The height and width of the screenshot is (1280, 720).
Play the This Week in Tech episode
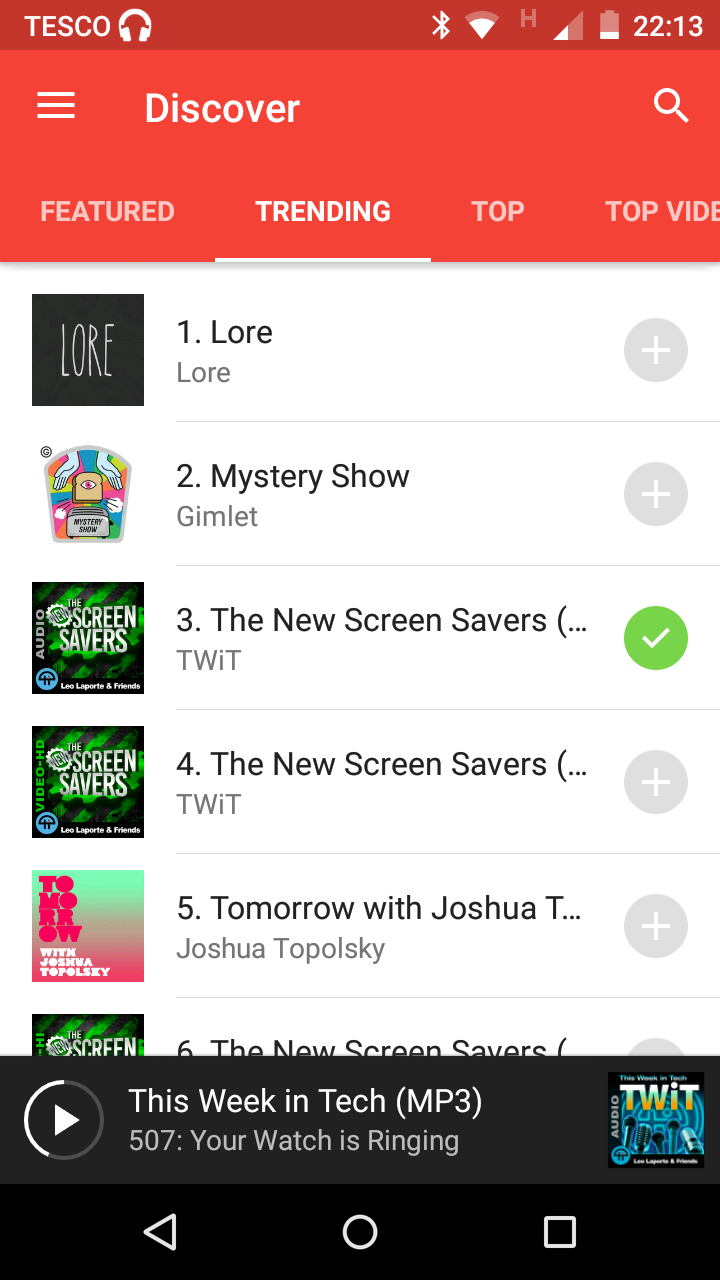coord(64,1120)
